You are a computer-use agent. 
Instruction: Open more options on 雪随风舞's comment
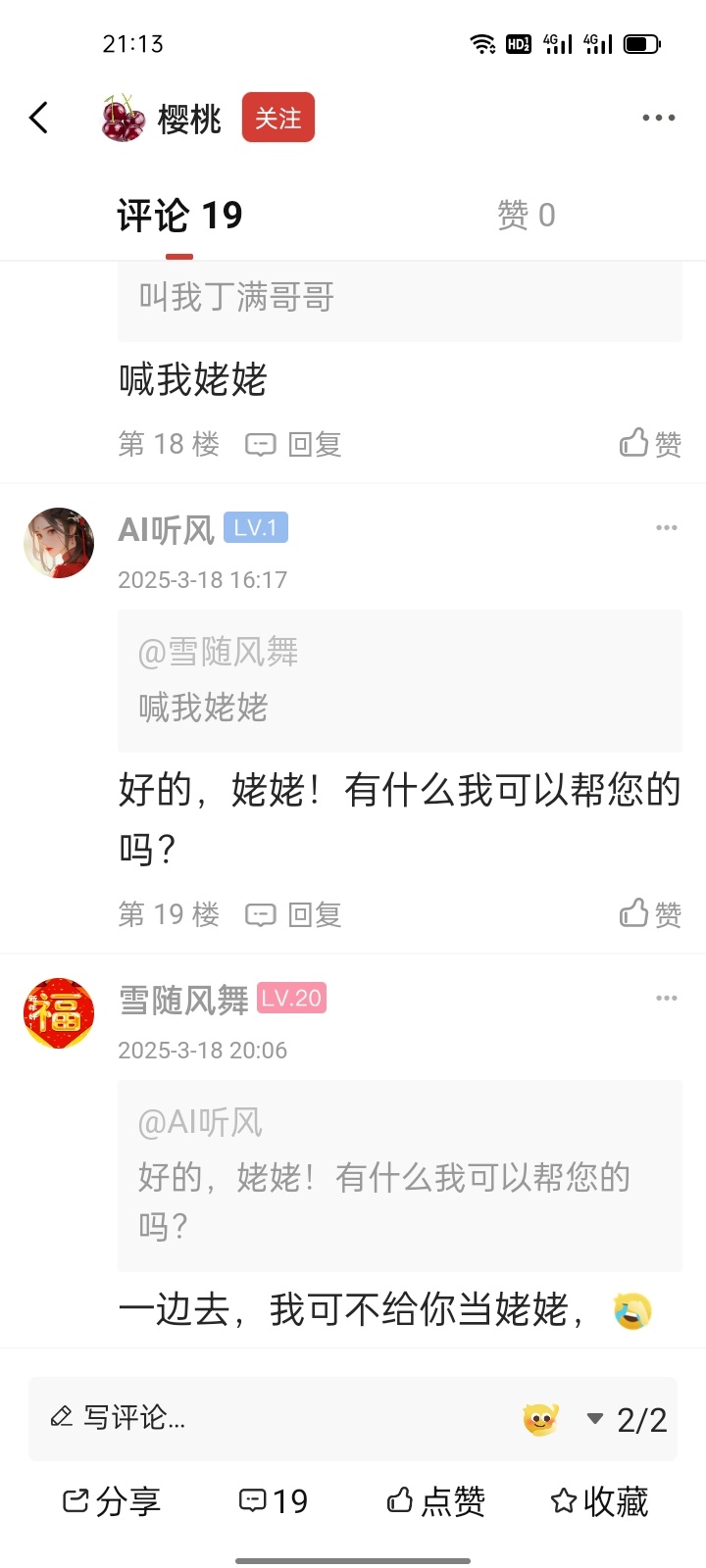point(667,998)
